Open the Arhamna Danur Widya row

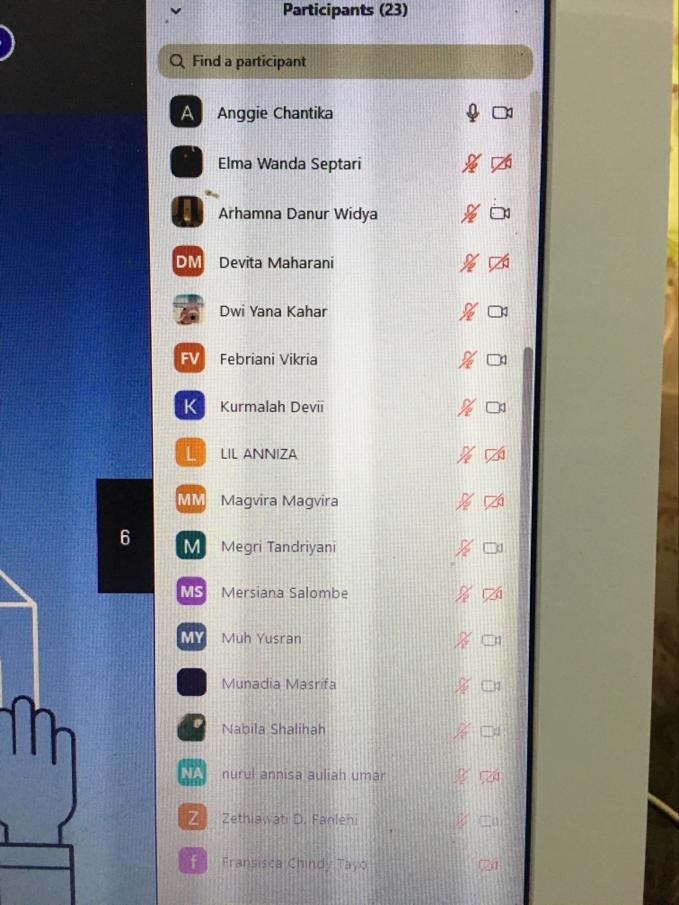point(298,214)
